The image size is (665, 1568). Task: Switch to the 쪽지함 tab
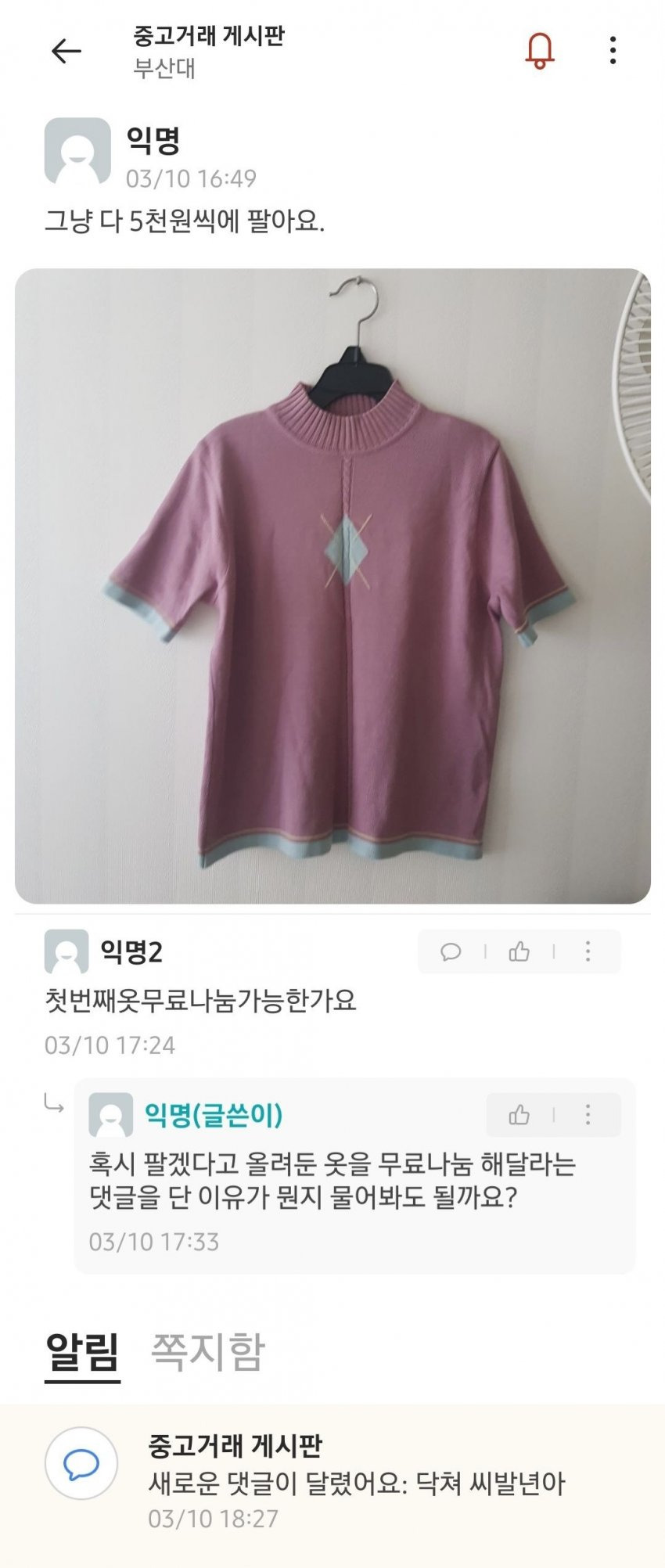[207, 1352]
